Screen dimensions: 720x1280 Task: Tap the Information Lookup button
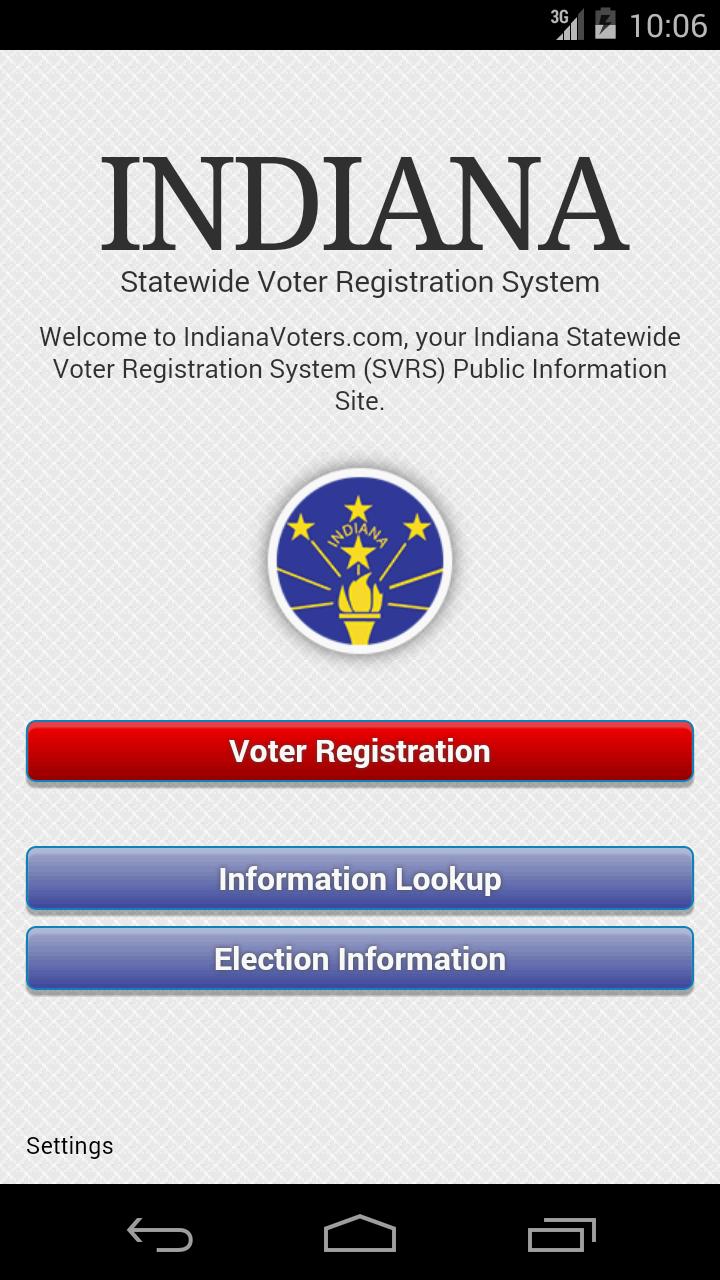(360, 879)
